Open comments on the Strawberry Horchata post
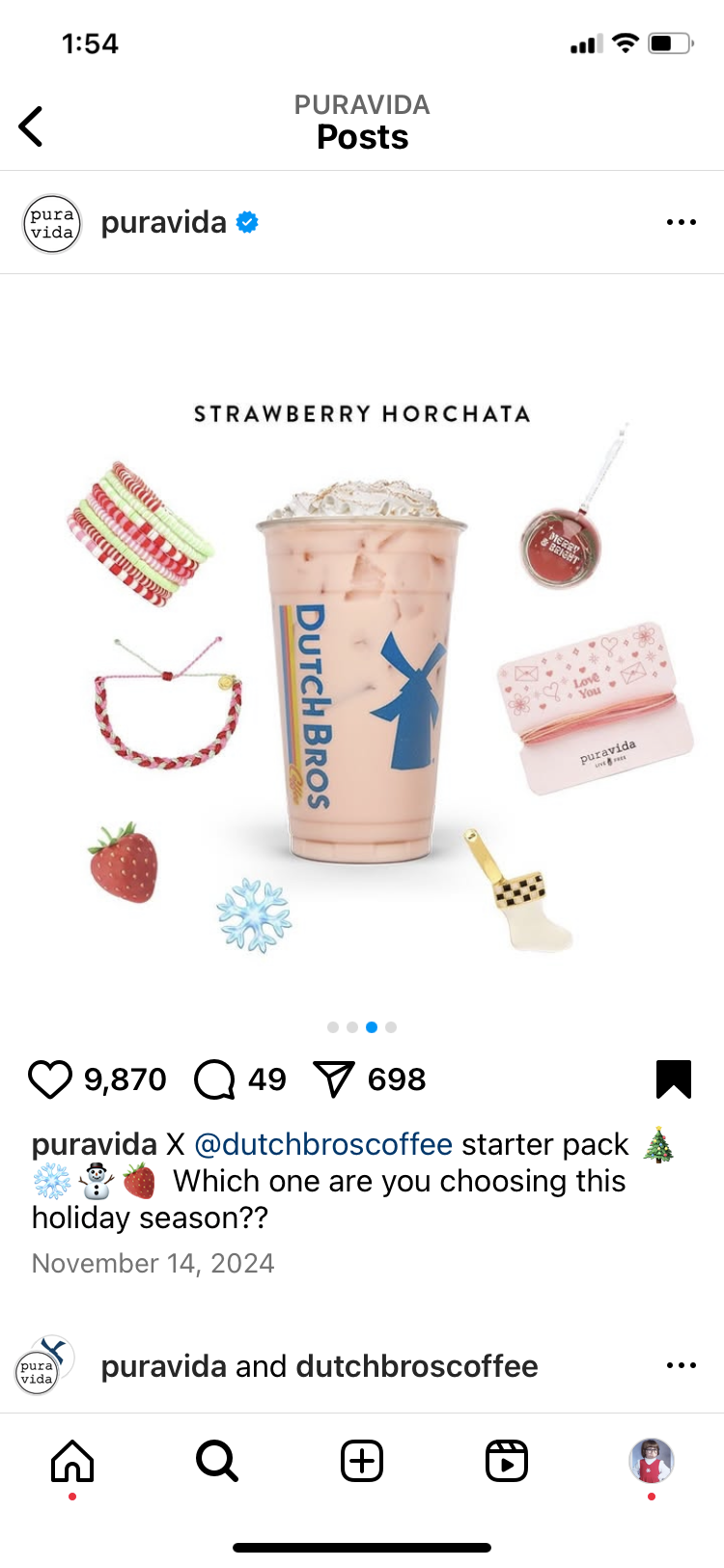This screenshot has width=724, height=1568. tap(214, 1079)
